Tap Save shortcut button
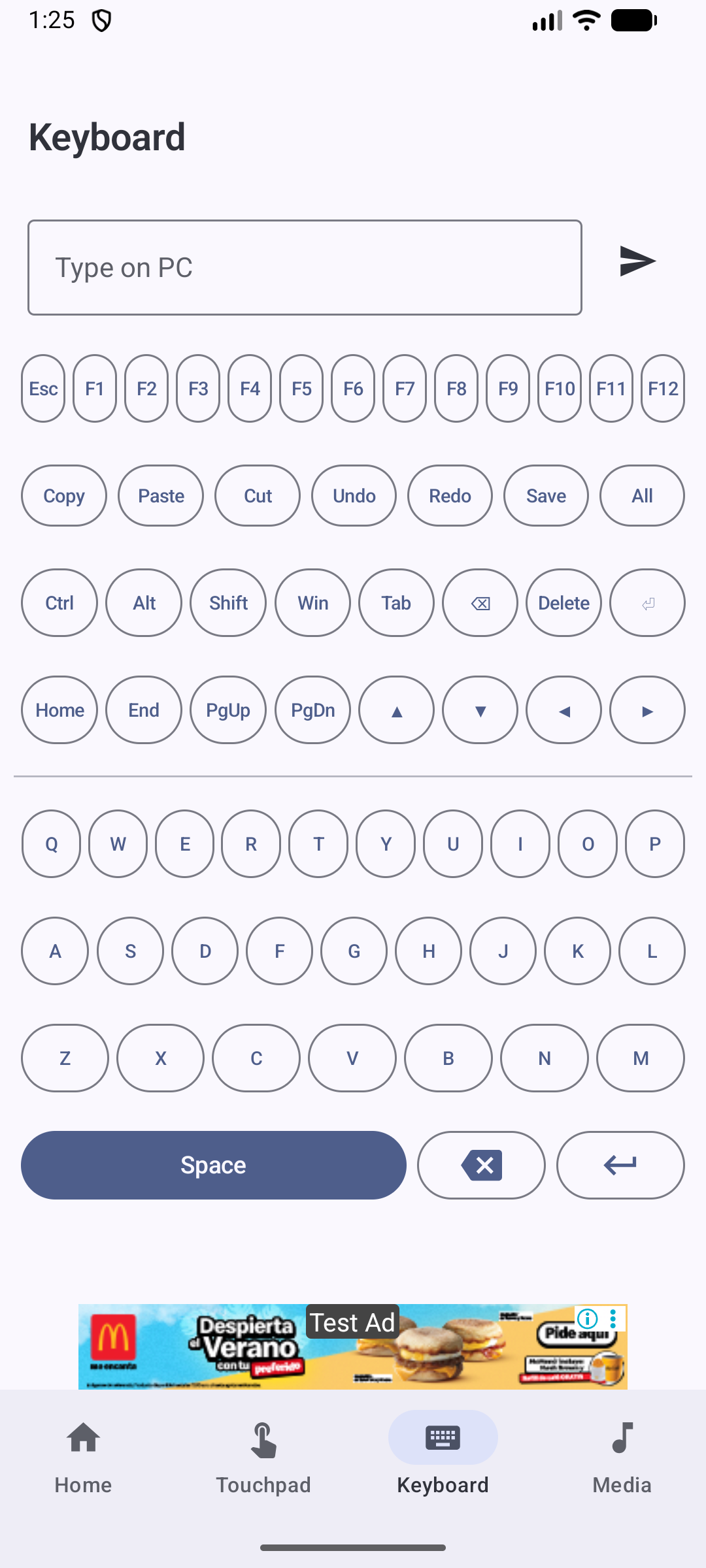The width and height of the screenshot is (706, 1568). pos(546,496)
